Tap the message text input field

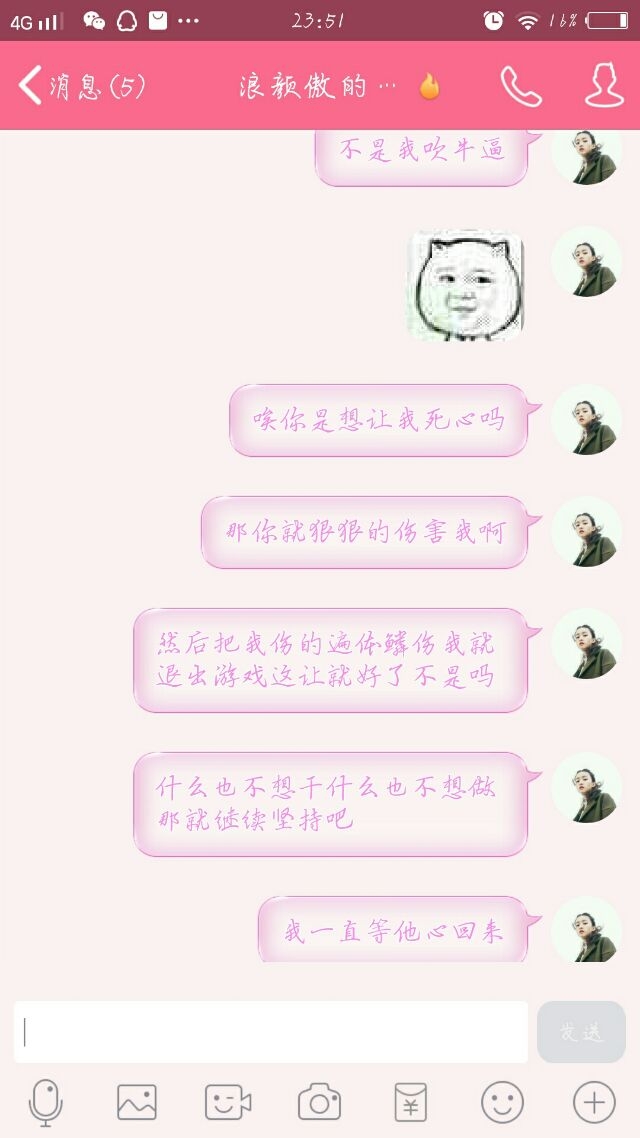pyautogui.click(x=271, y=1031)
